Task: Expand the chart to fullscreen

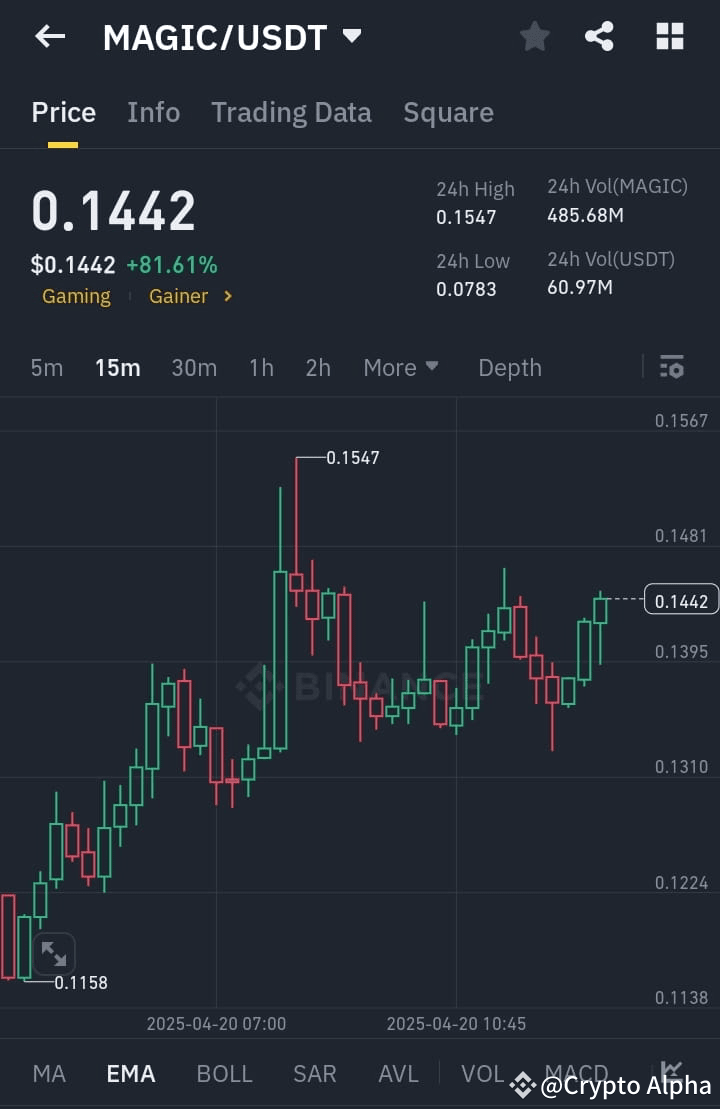Action: point(53,954)
